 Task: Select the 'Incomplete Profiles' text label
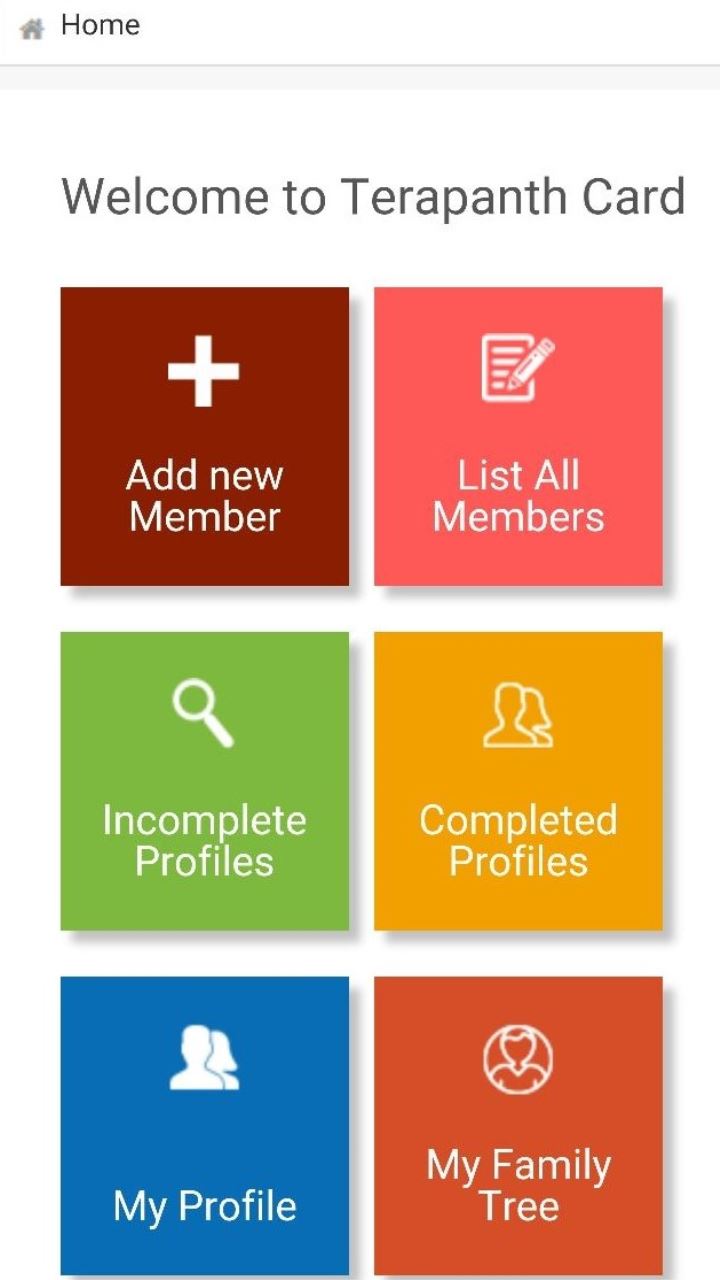(x=203, y=840)
